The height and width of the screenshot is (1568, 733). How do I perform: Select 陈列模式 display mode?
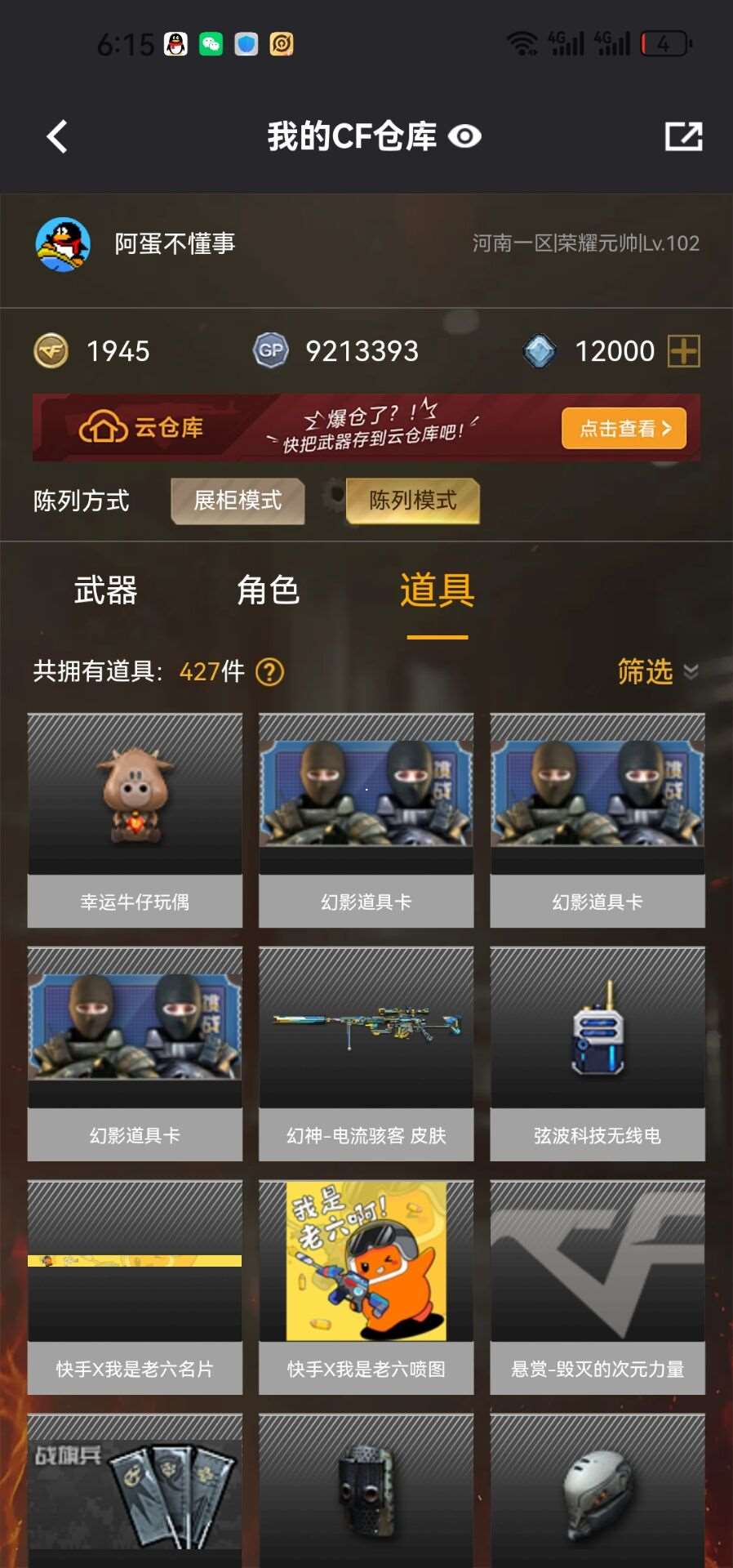412,501
